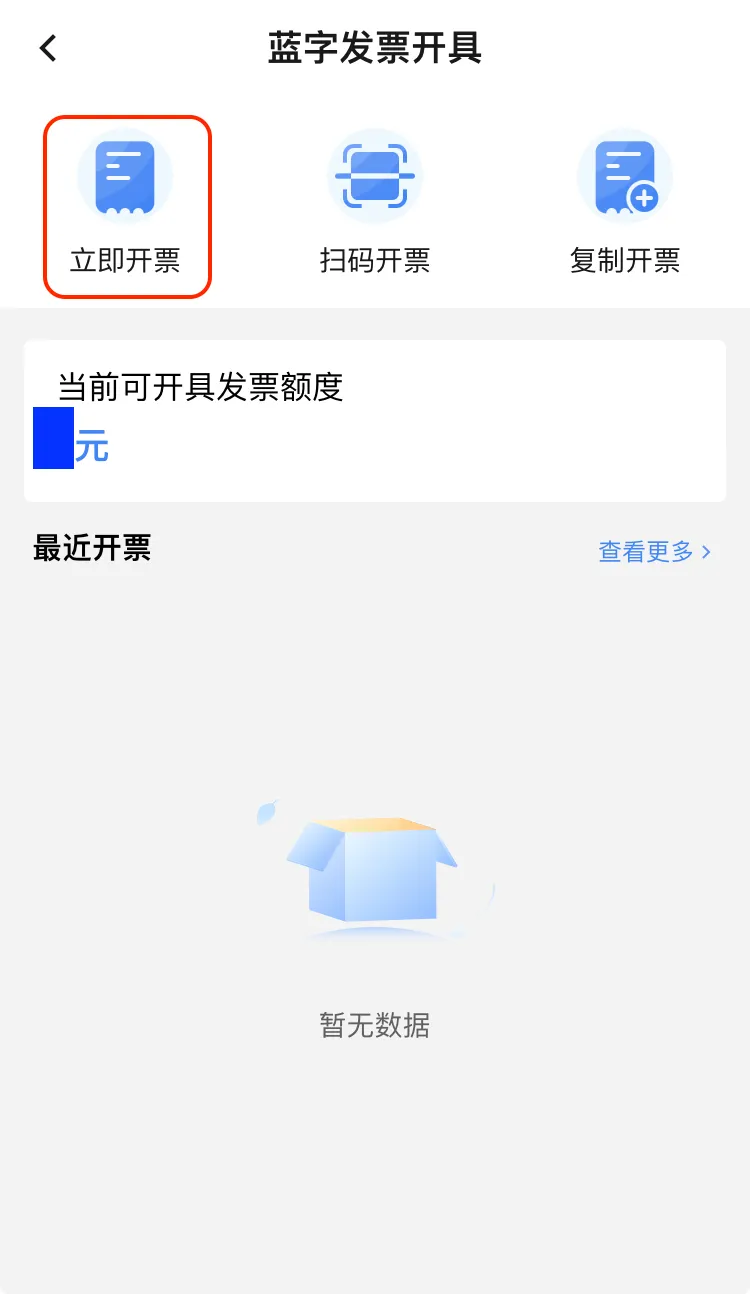
Task: Click the 蓝字发票开具 page title
Action: coord(375,48)
